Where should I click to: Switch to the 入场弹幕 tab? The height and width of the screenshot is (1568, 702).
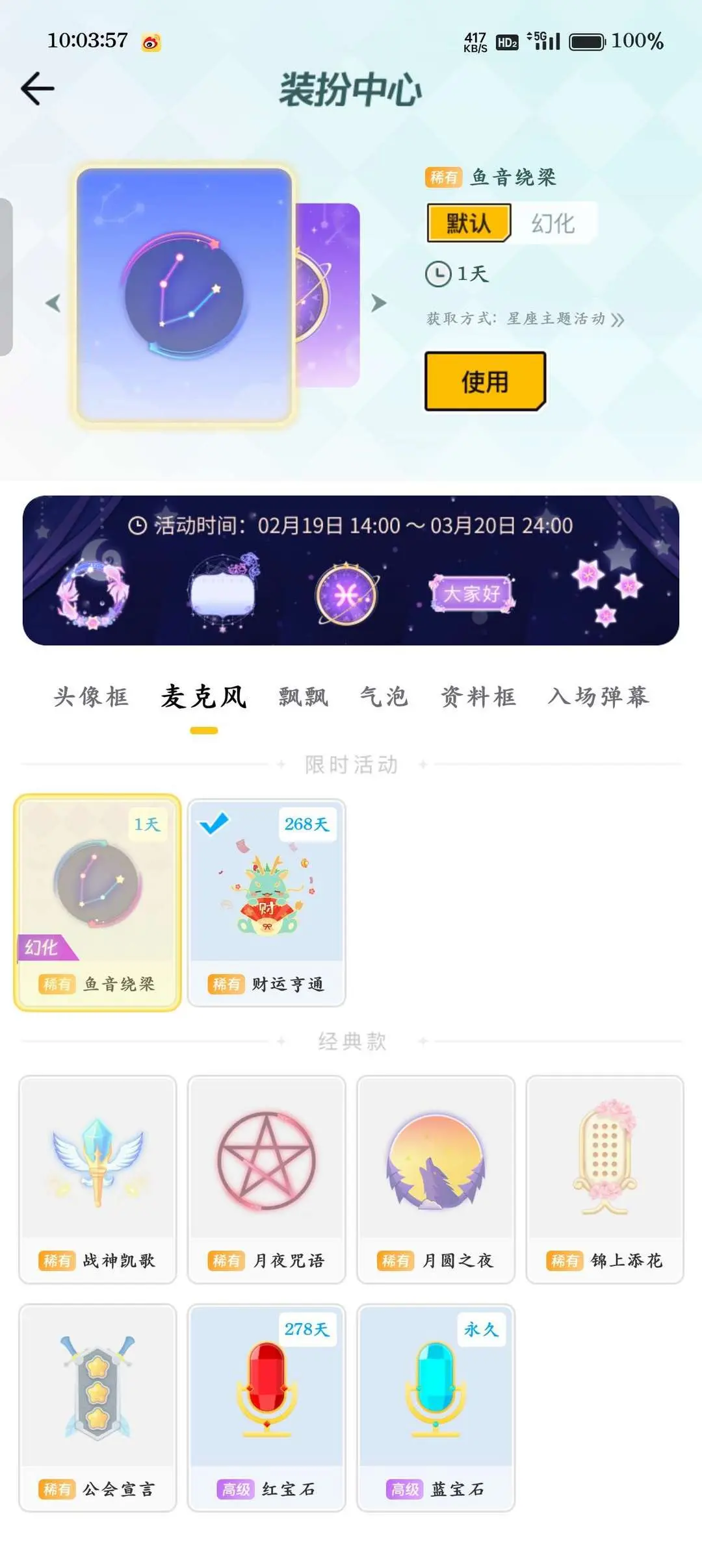point(599,697)
